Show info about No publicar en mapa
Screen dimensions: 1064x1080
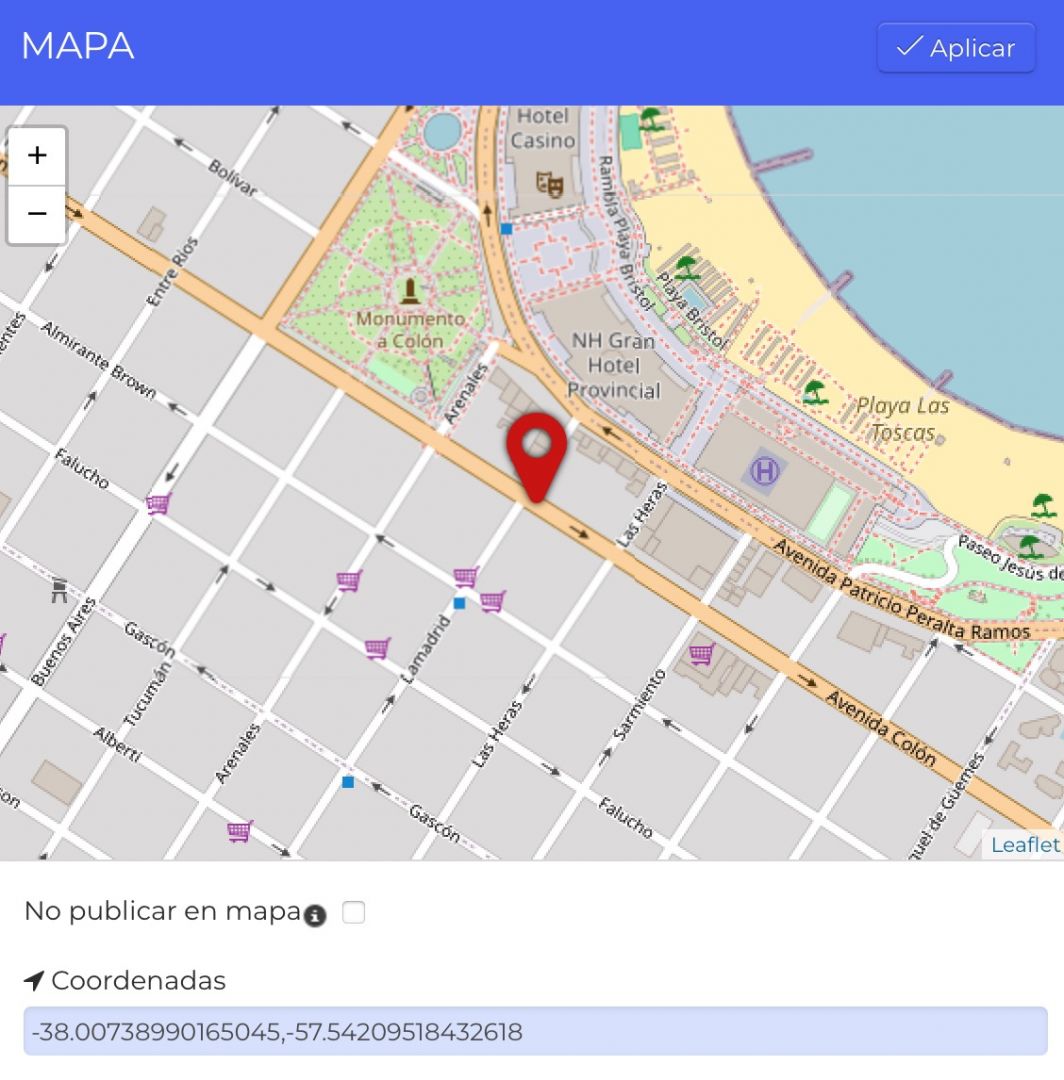click(315, 915)
